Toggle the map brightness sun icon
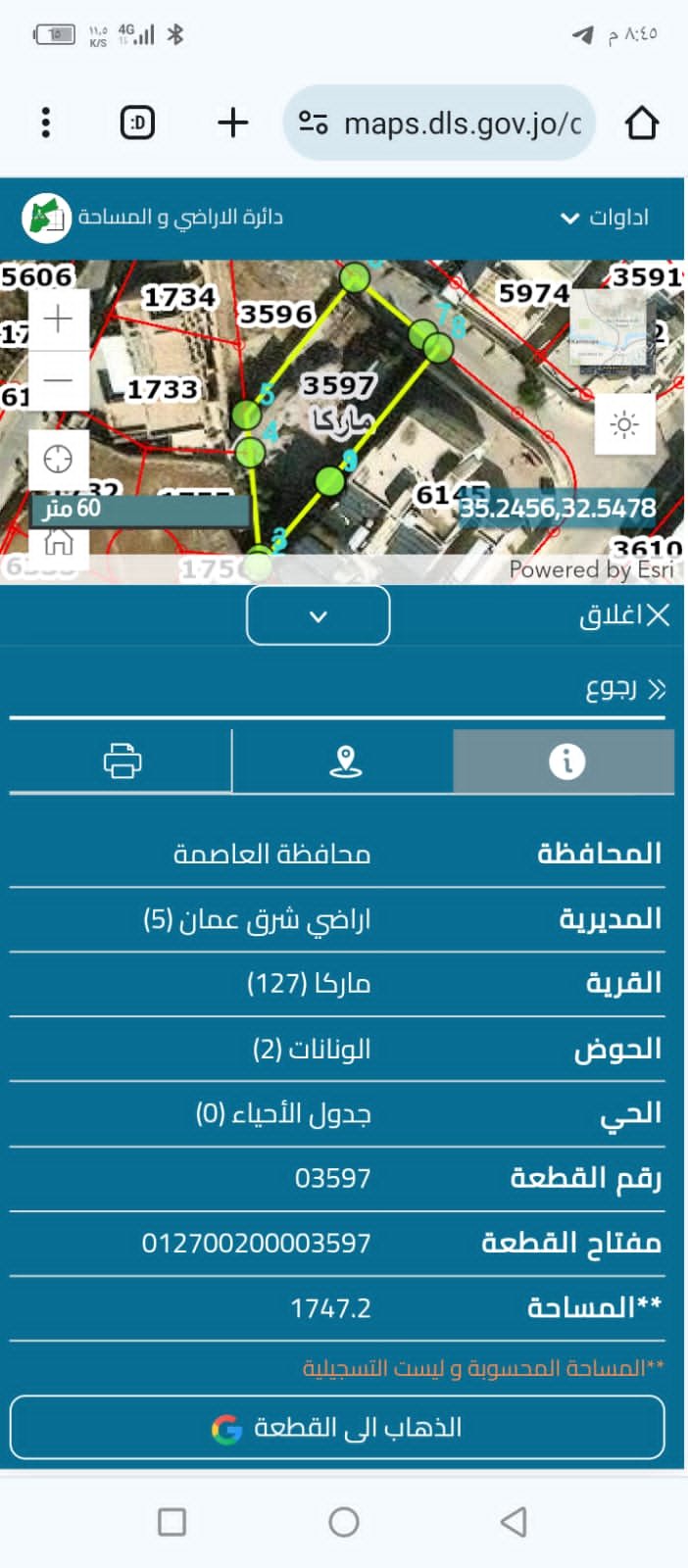The height and width of the screenshot is (1568, 688). point(625,424)
